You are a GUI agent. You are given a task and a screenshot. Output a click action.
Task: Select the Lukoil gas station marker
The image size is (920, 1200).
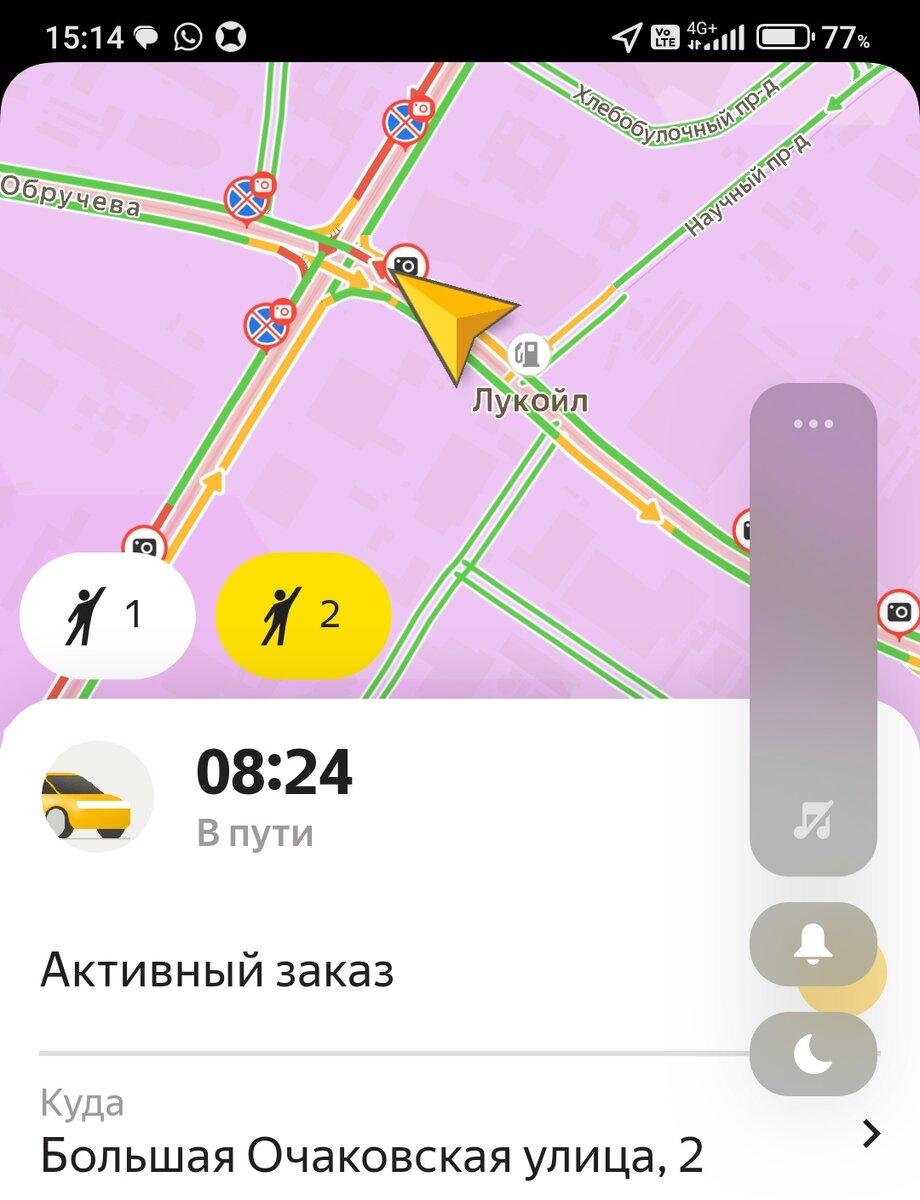[528, 352]
